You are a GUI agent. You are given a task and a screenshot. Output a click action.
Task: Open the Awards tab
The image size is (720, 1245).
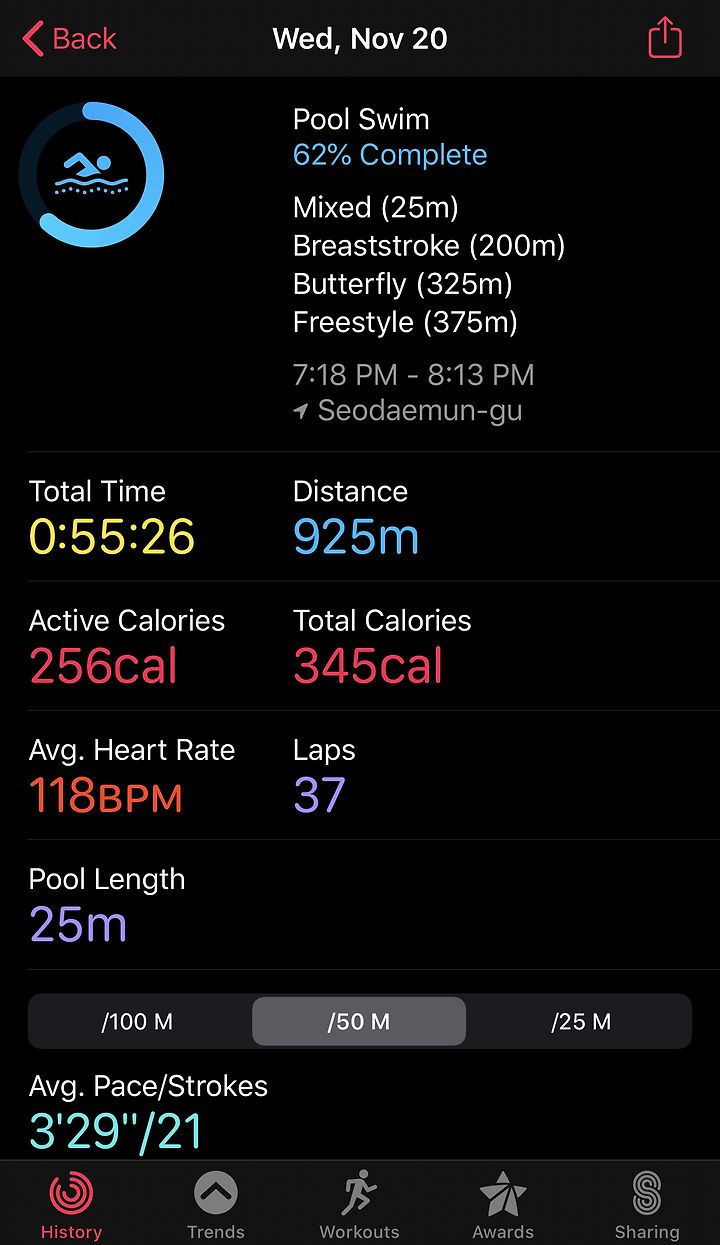point(503,1205)
